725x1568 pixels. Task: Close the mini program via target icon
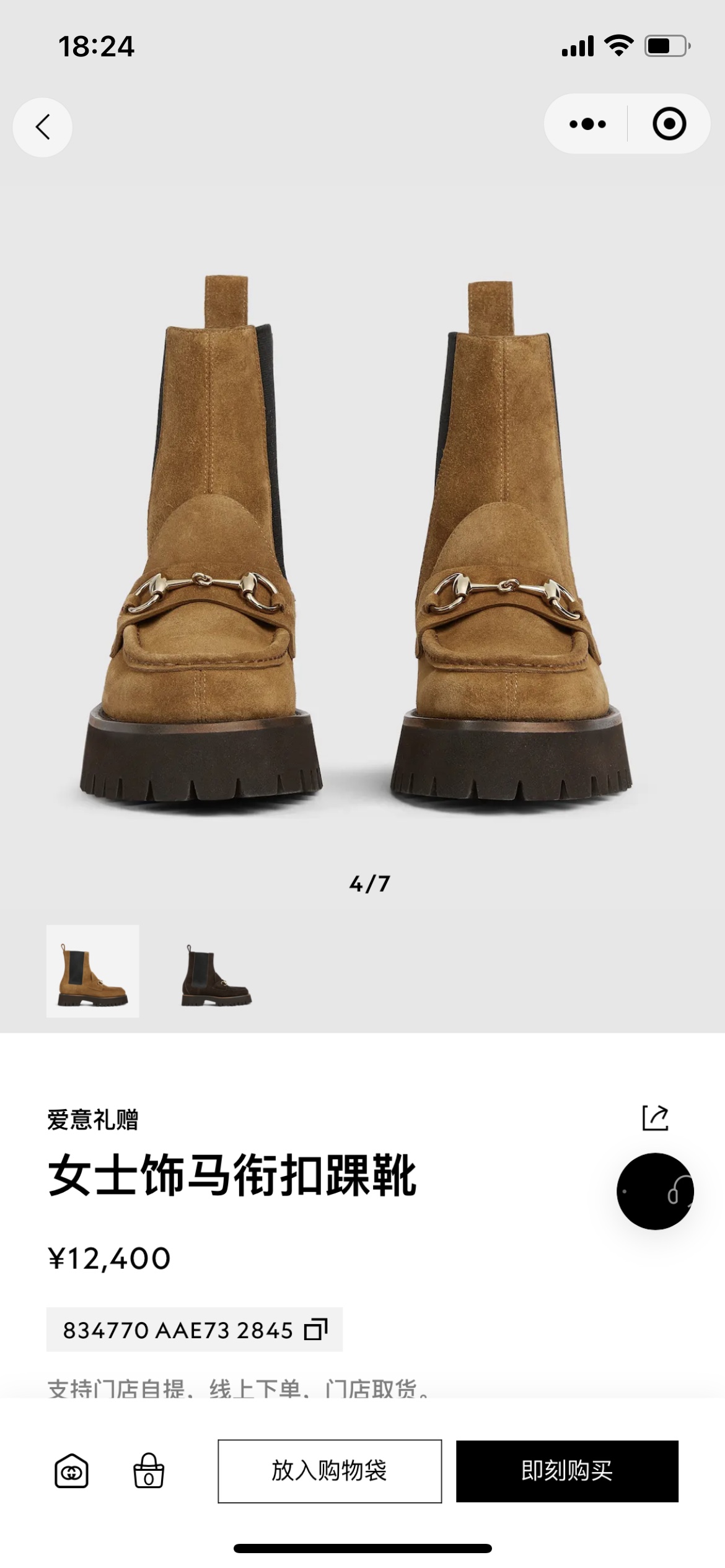(669, 124)
